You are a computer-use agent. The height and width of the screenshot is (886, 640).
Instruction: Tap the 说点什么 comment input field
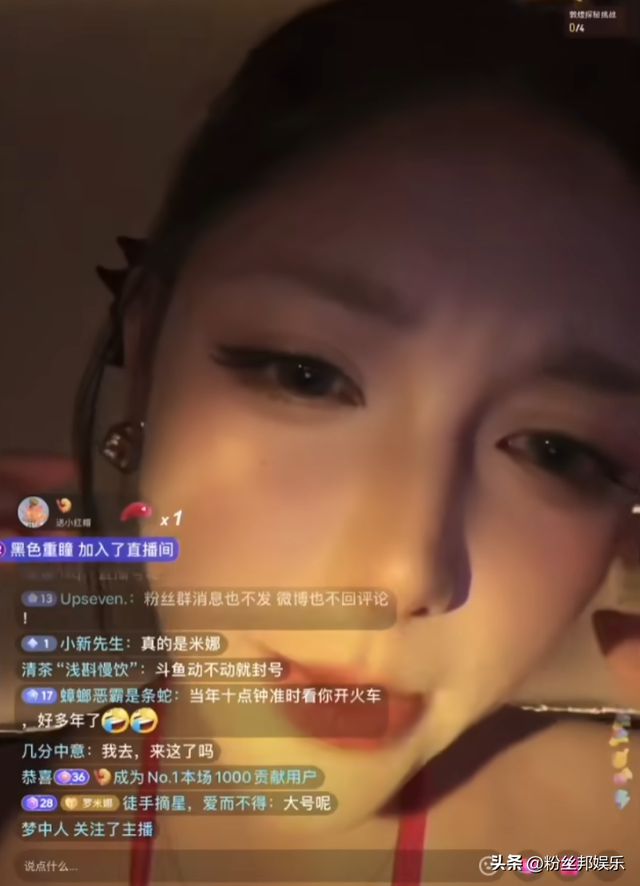point(120,865)
